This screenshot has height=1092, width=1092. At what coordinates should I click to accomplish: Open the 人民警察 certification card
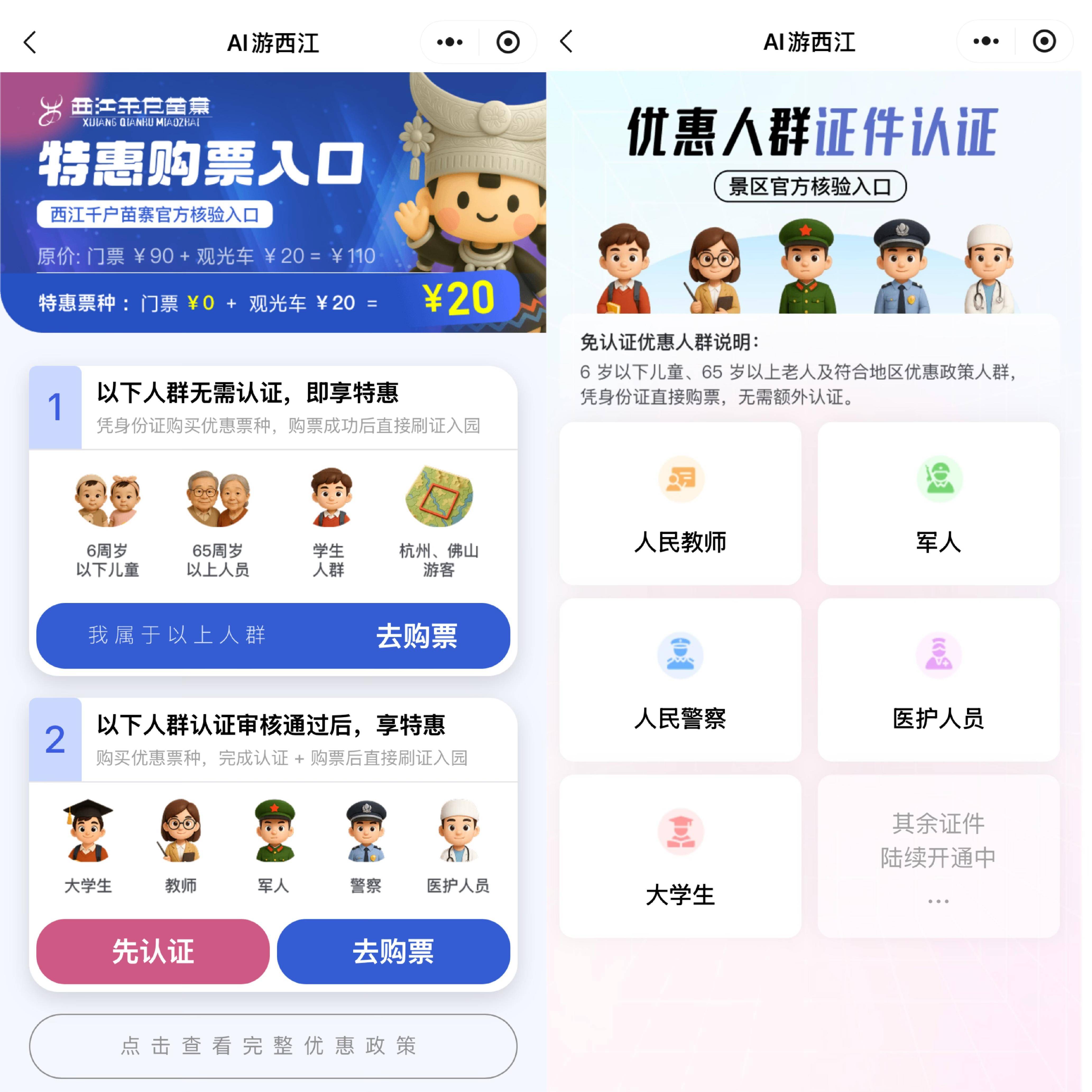[680, 680]
